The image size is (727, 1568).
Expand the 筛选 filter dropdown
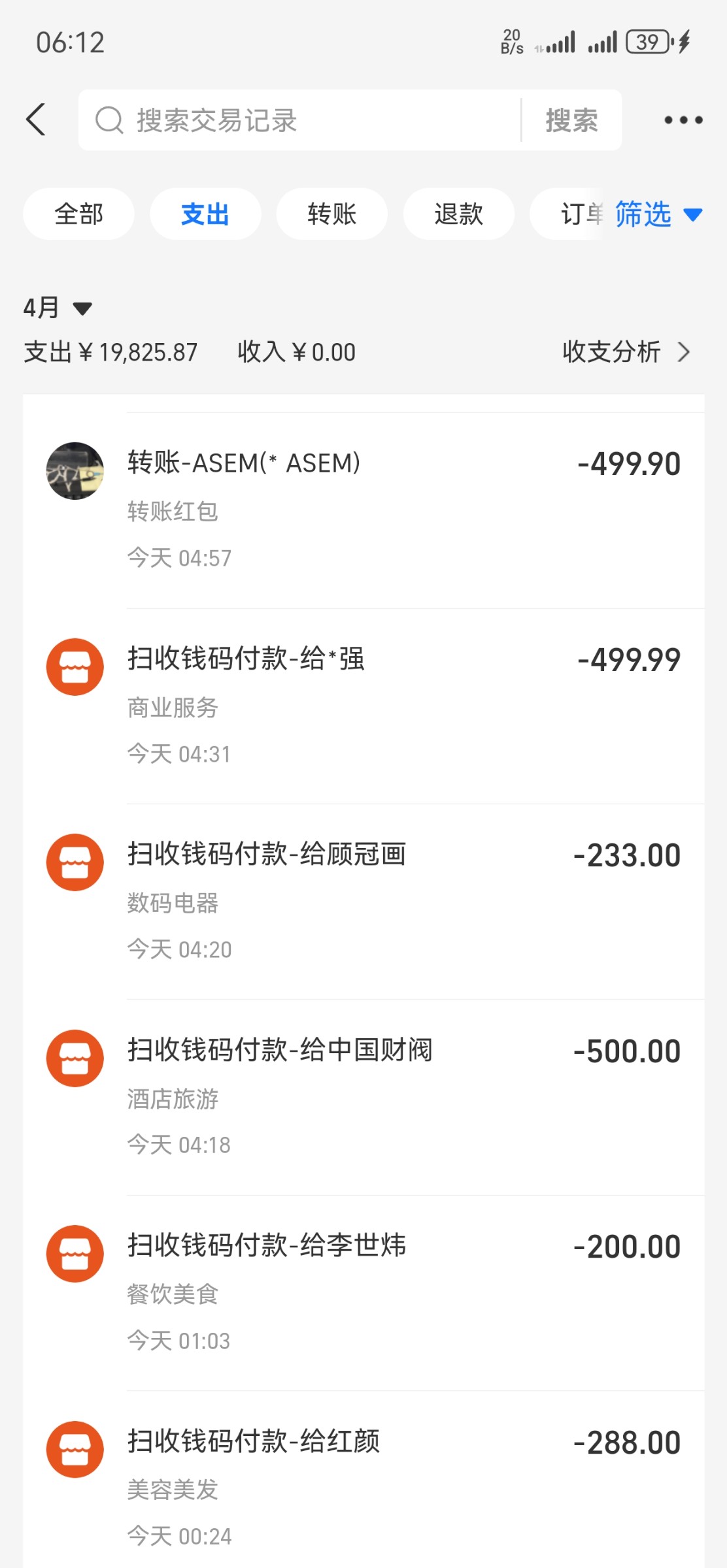click(658, 214)
